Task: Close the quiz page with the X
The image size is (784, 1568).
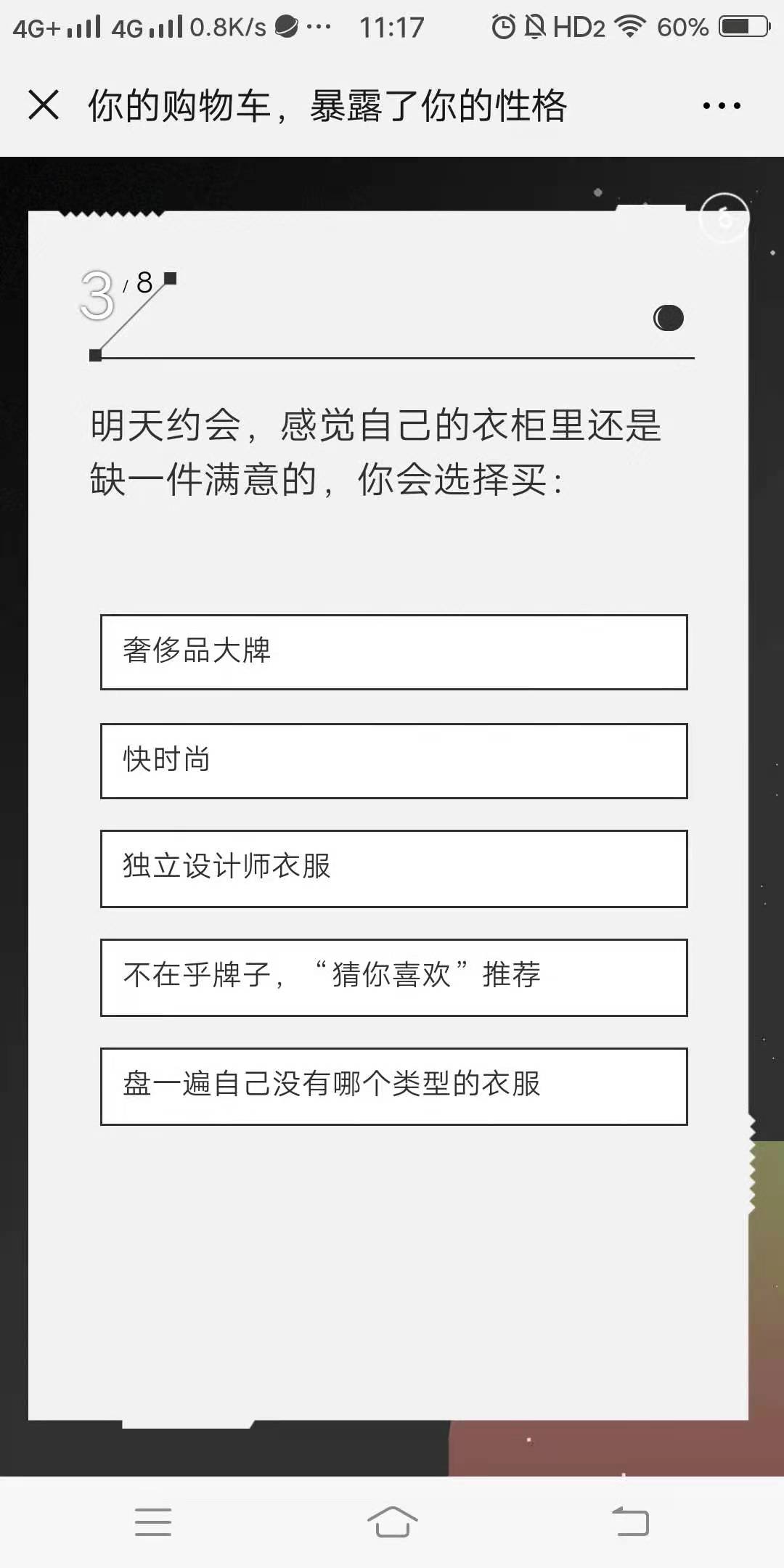Action: click(x=44, y=105)
